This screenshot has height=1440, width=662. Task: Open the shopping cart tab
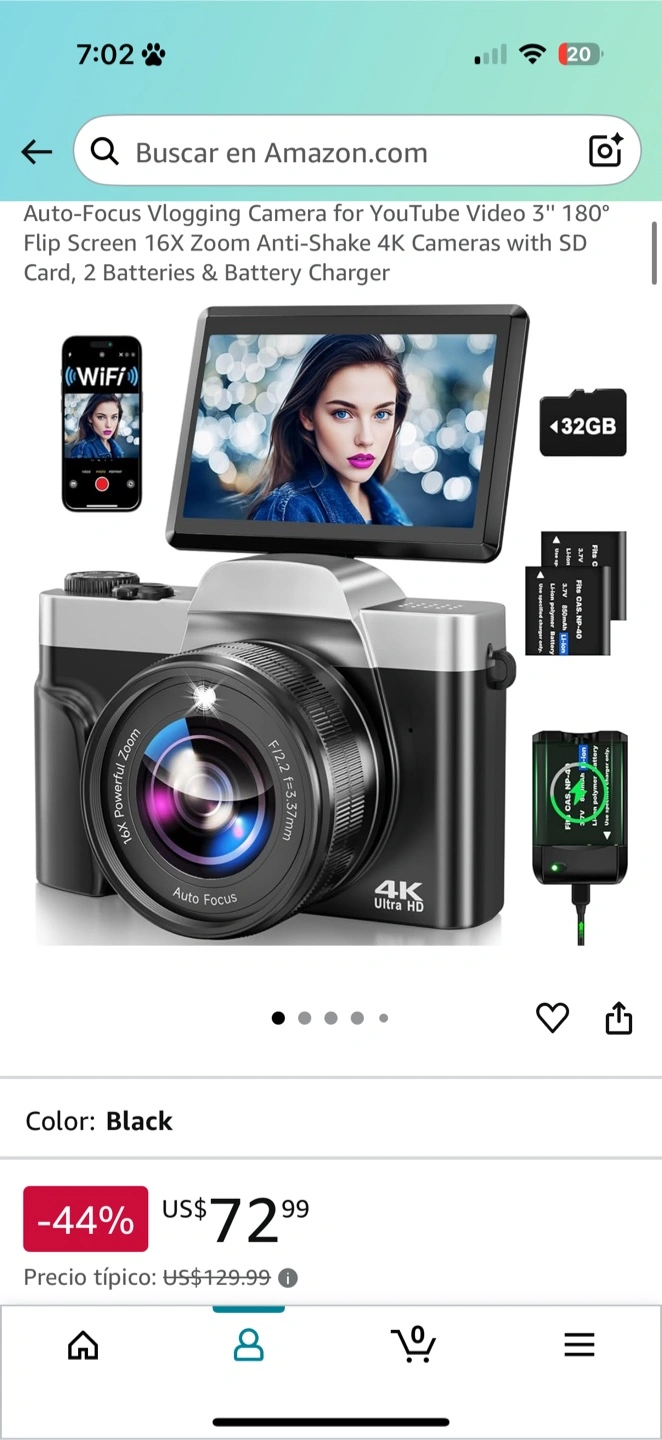[413, 1345]
